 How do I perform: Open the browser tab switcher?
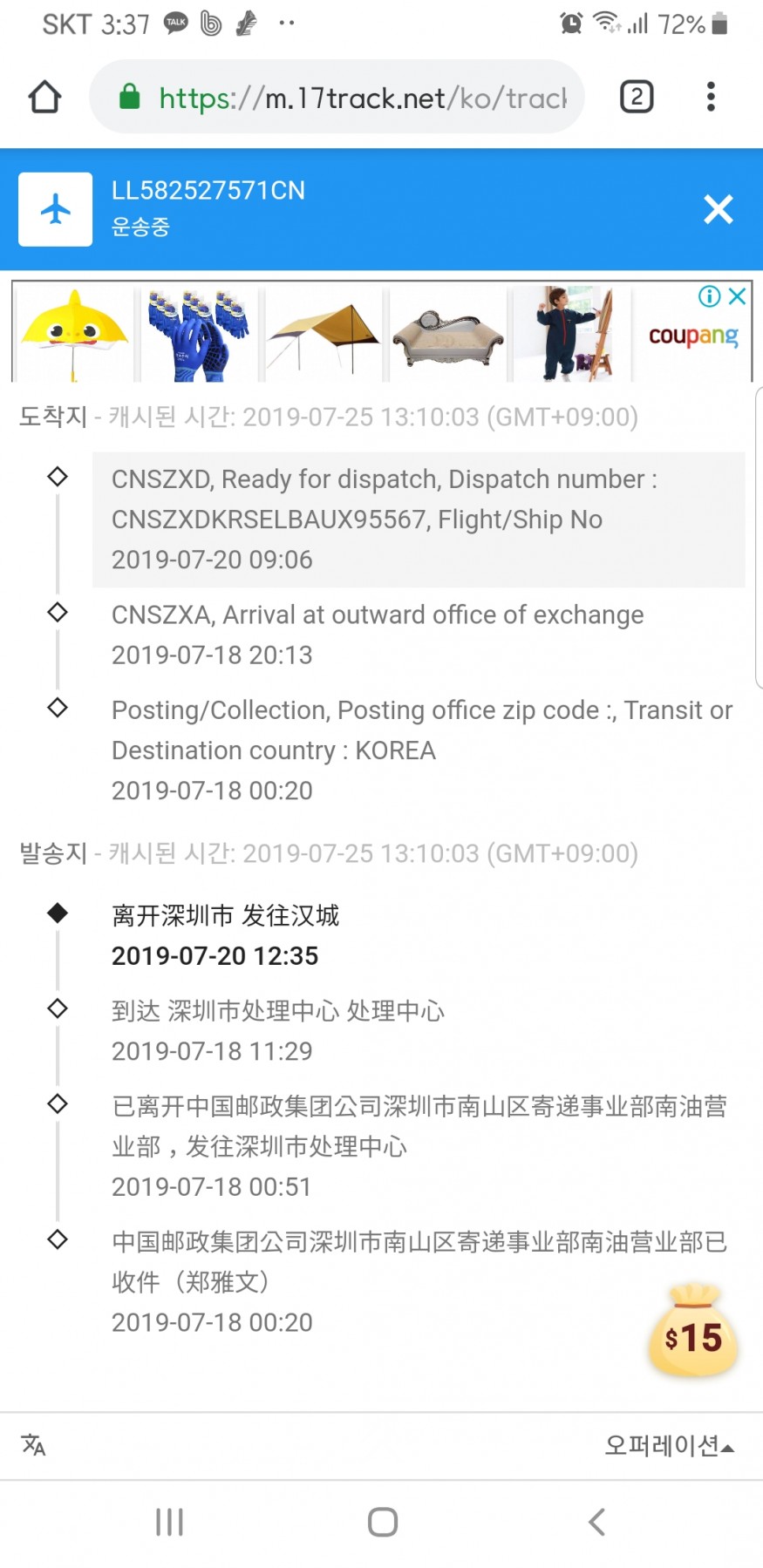(x=637, y=97)
